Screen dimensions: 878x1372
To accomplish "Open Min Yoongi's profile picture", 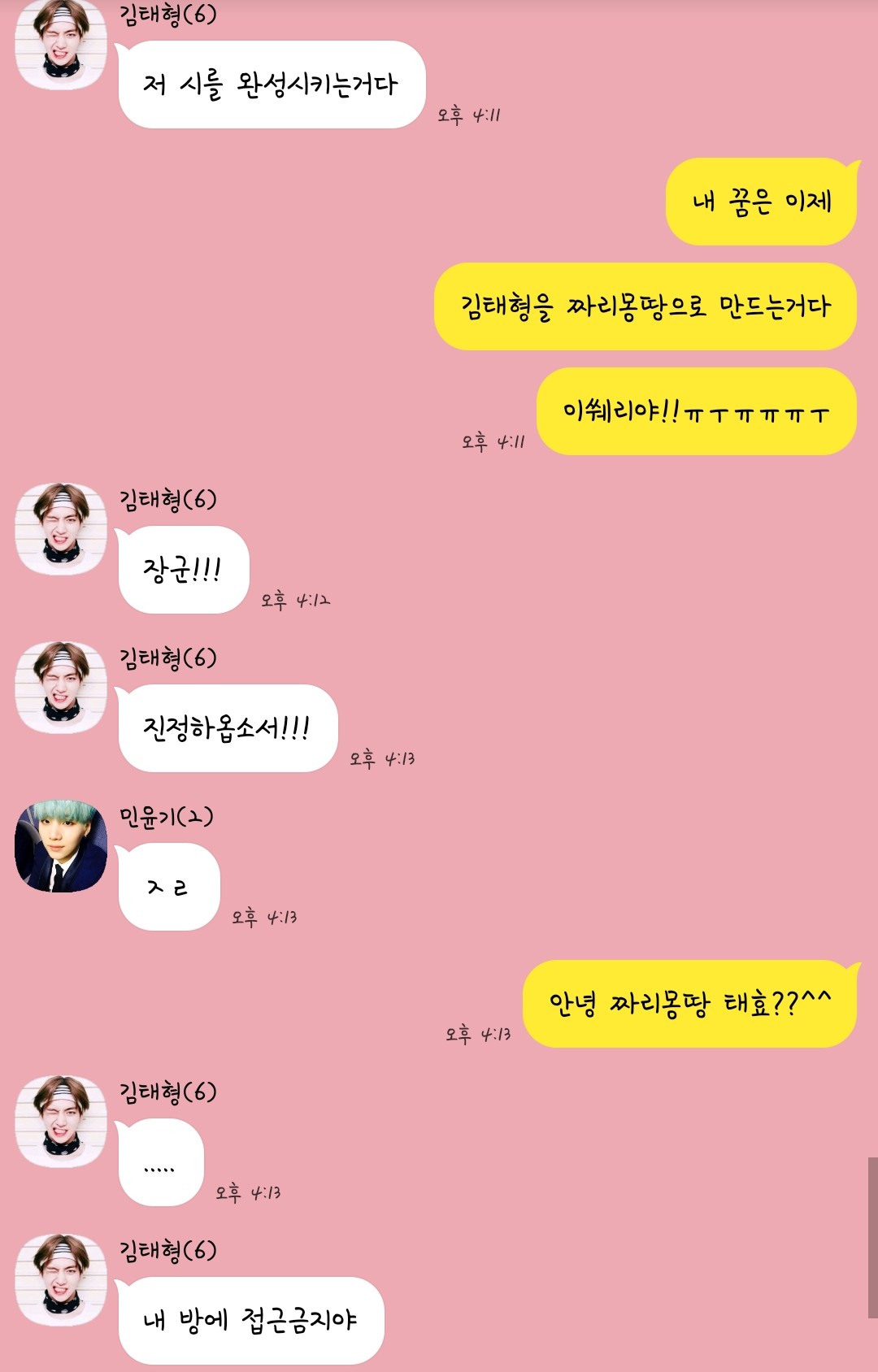I will pyautogui.click(x=61, y=846).
